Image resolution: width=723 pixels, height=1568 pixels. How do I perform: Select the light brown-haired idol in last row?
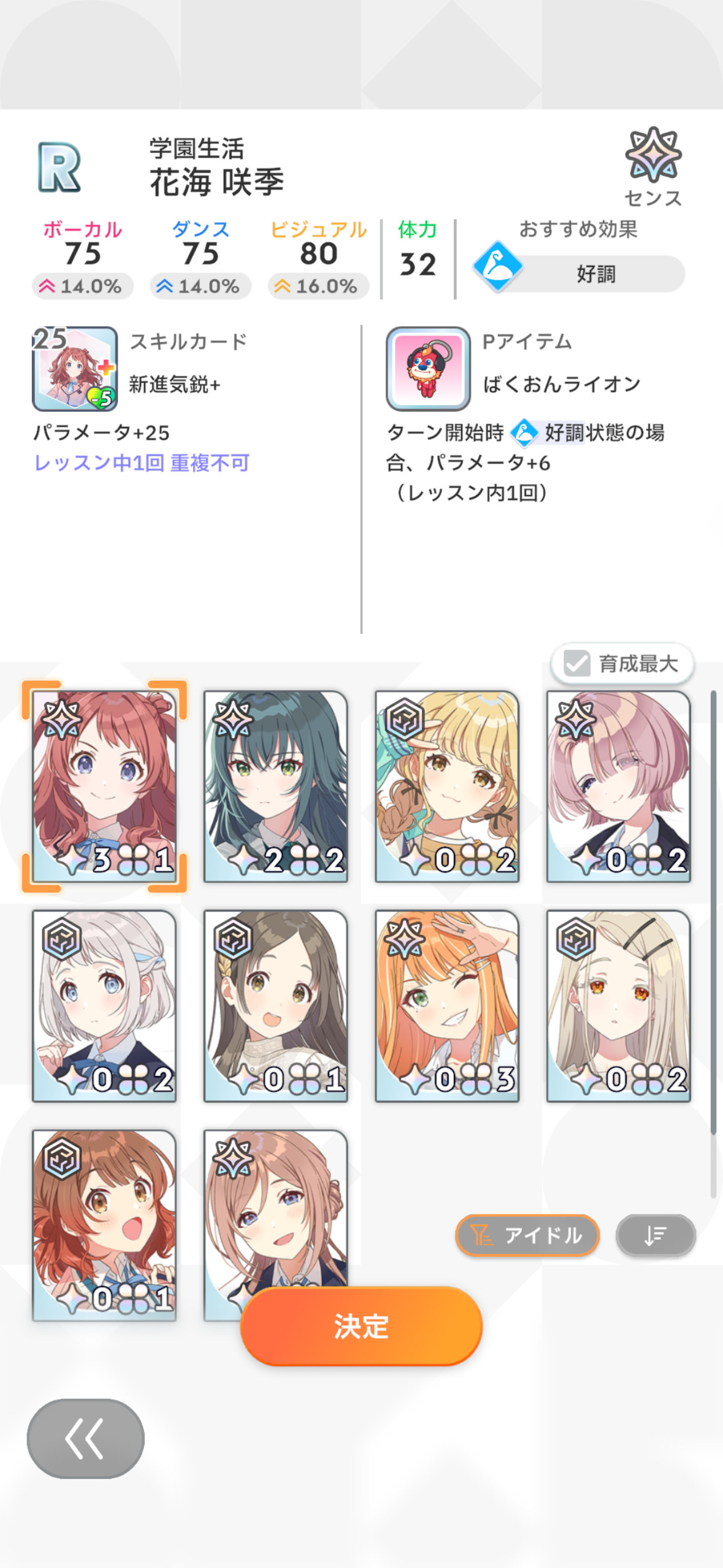pos(275,1209)
